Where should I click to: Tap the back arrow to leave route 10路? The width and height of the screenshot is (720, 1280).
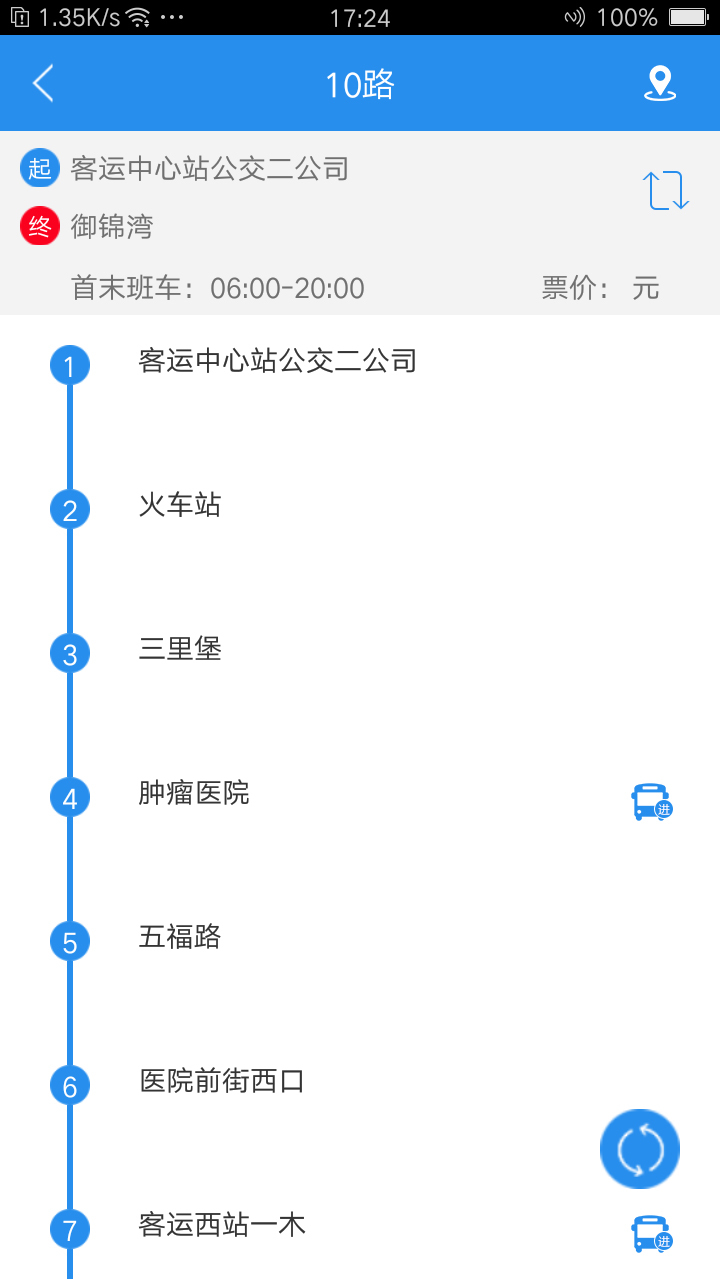(42, 84)
